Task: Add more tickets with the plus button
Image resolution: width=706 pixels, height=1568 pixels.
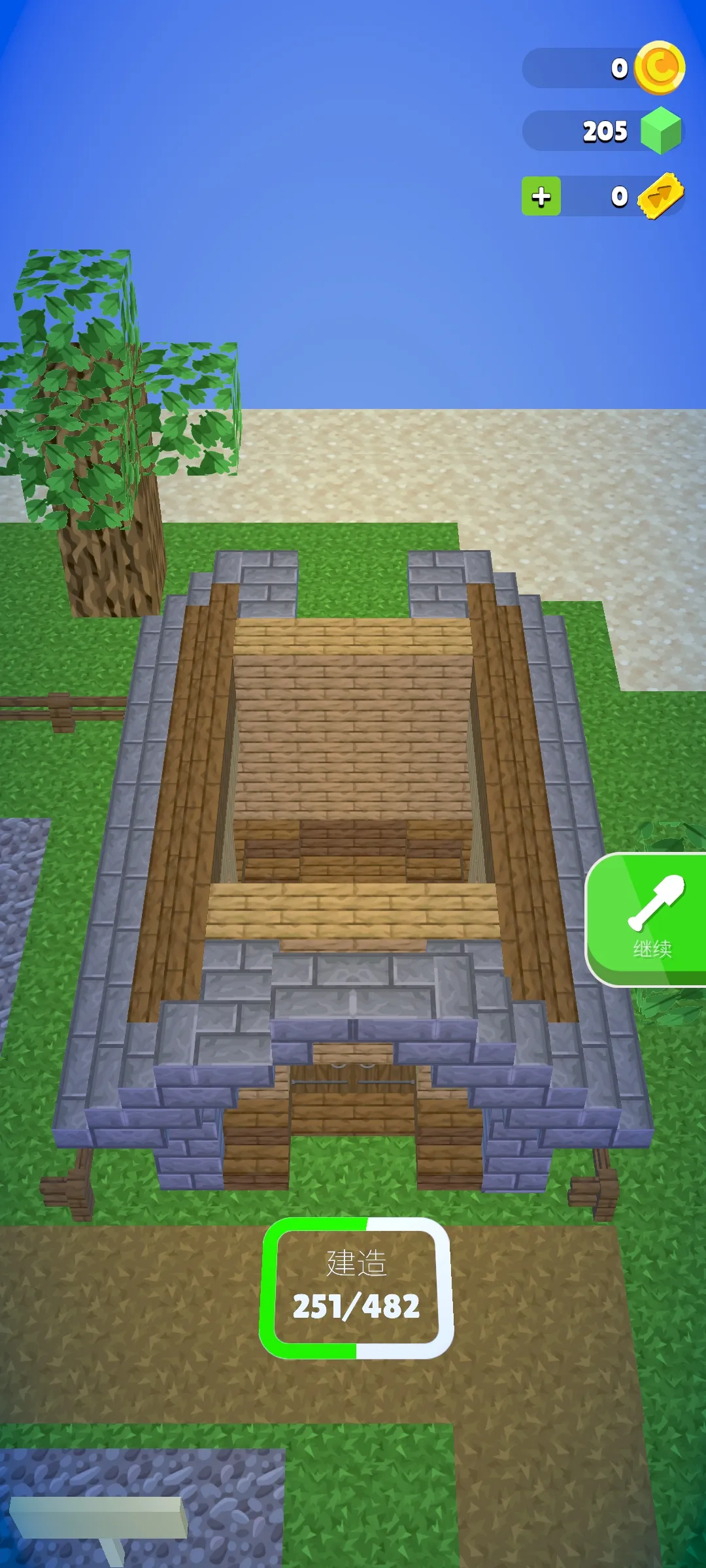Action: pyautogui.click(x=541, y=196)
